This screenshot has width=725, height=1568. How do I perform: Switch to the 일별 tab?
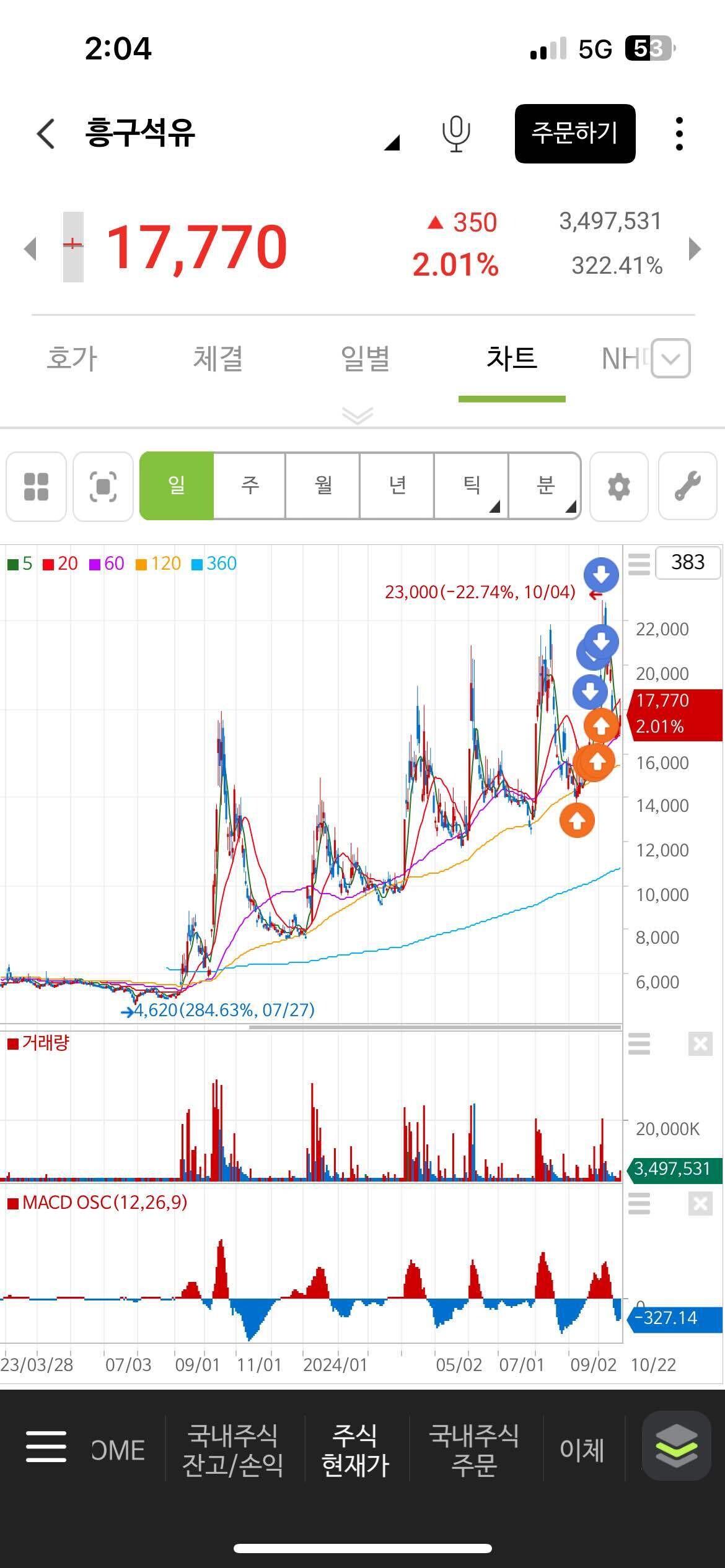point(365,359)
